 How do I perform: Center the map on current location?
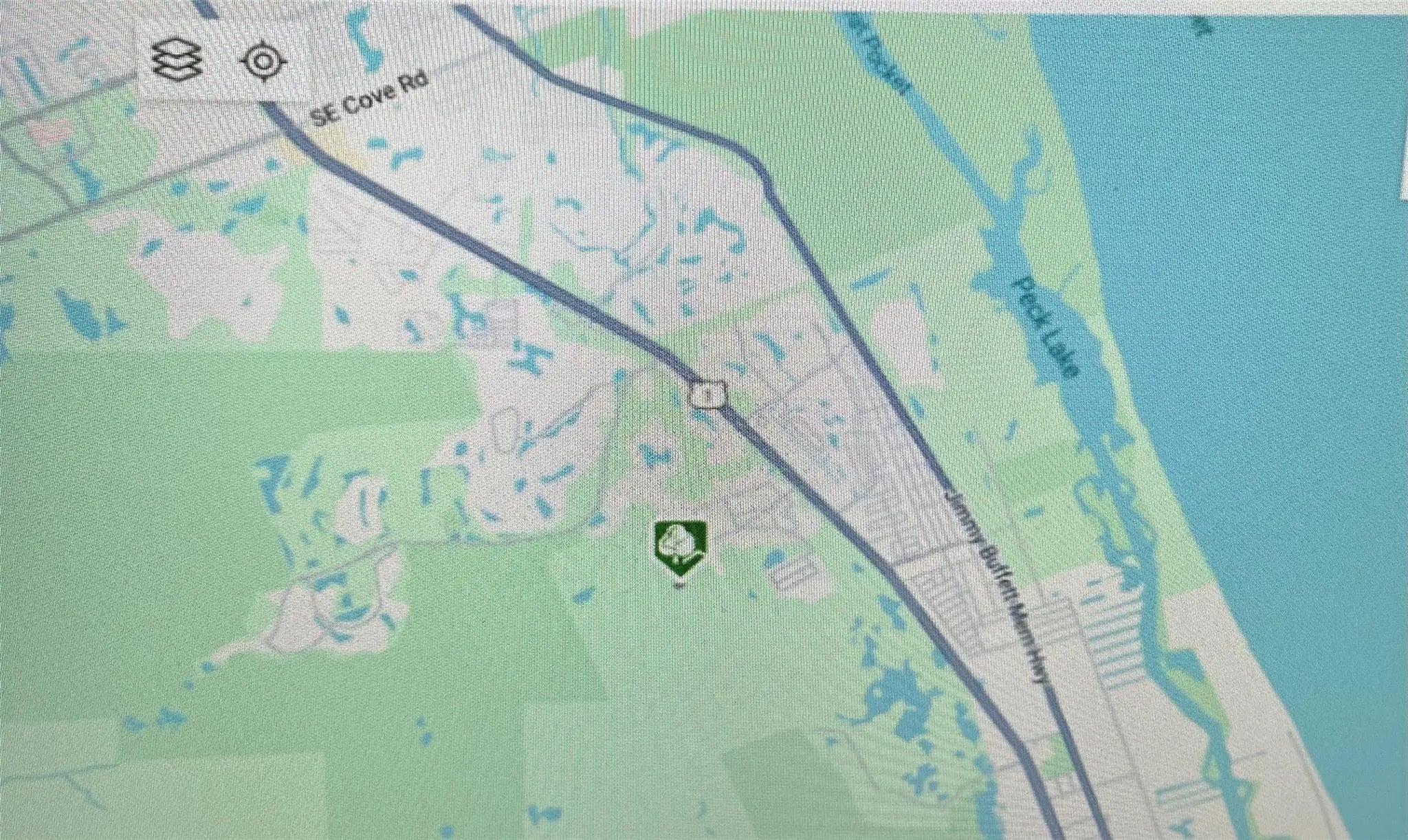[262, 61]
